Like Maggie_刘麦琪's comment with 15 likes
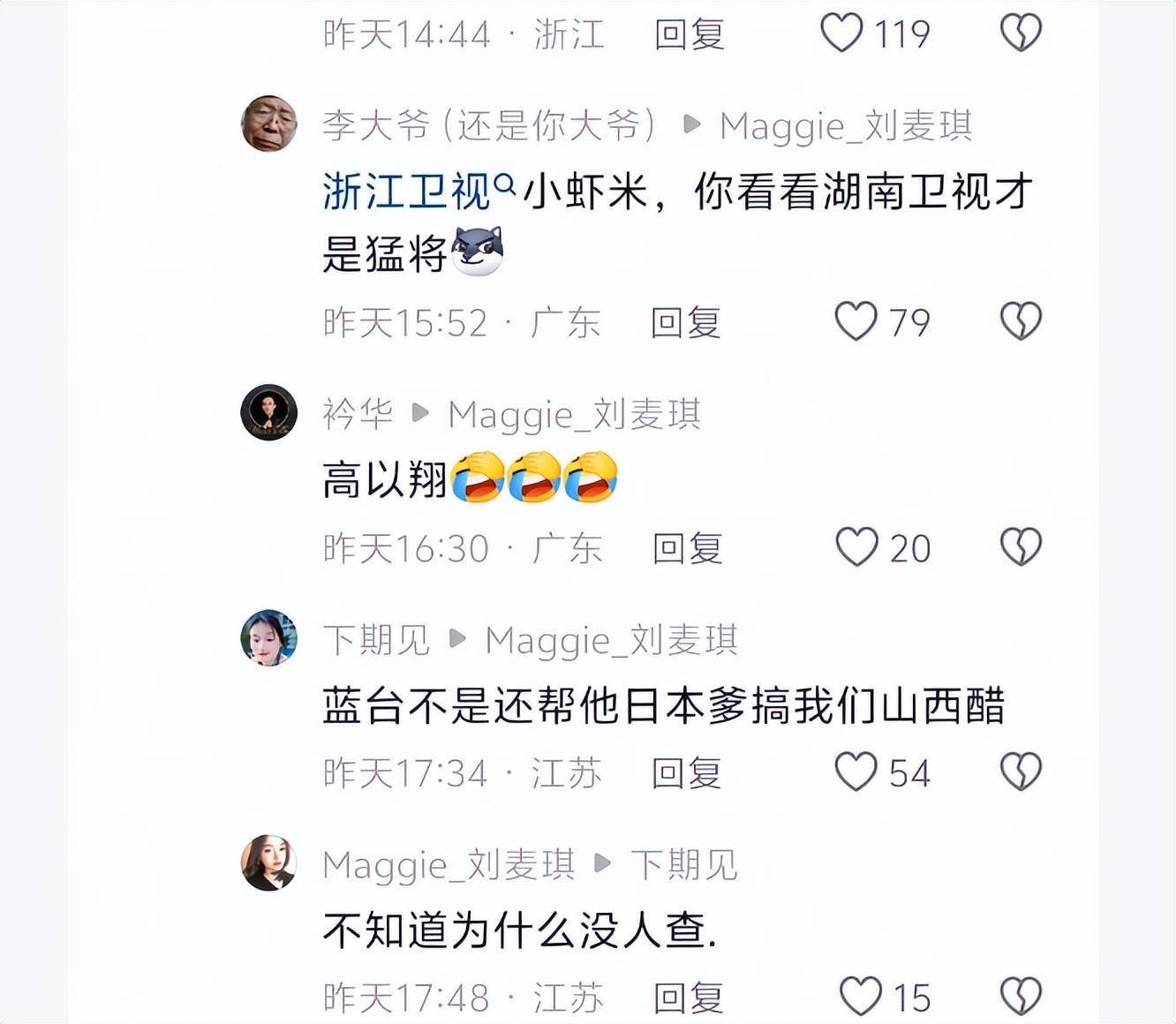Image resolution: width=1176 pixels, height=1024 pixels. [860, 997]
